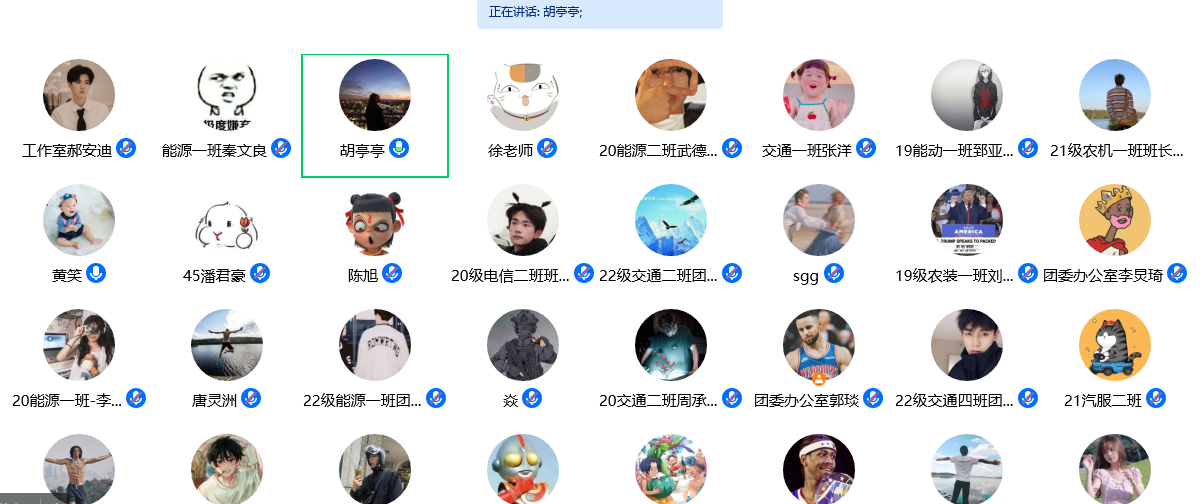Viewport: 1203px width, 504px height.
Task: Select the 45潘君豪 participant tile
Action: [x=227, y=220]
